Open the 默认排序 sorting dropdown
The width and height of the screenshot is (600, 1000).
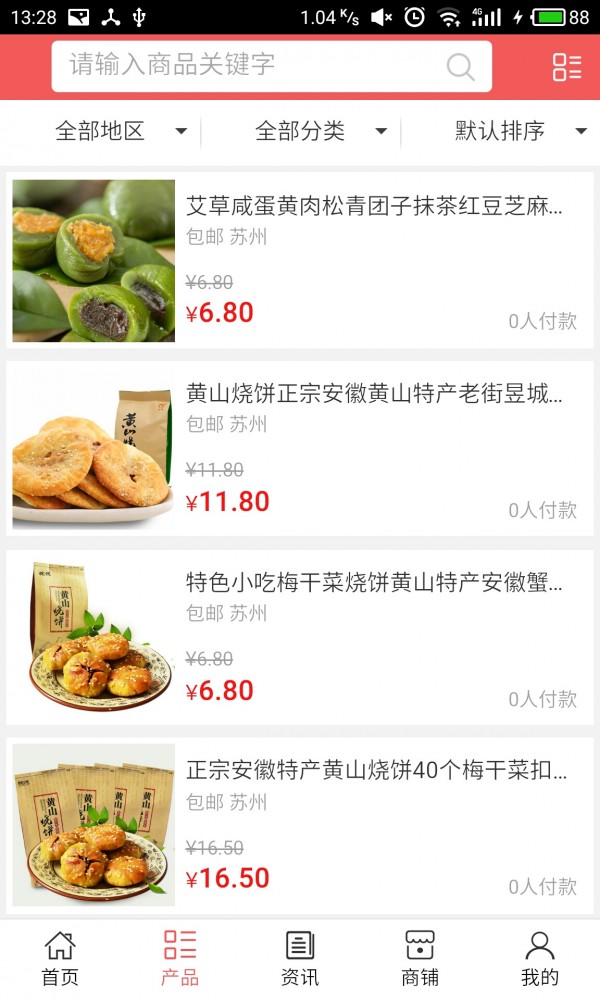520,131
